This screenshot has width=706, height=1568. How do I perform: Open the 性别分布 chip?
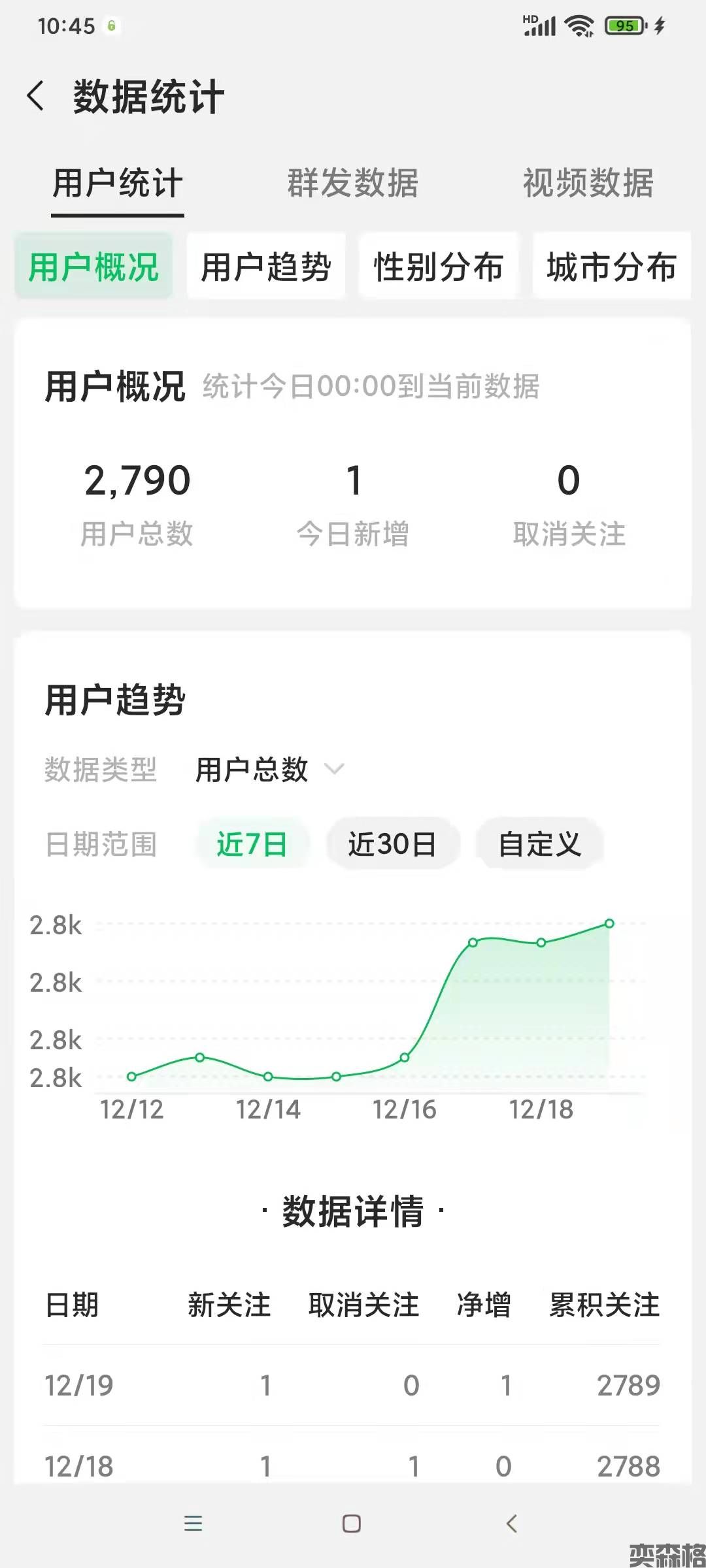(x=439, y=267)
